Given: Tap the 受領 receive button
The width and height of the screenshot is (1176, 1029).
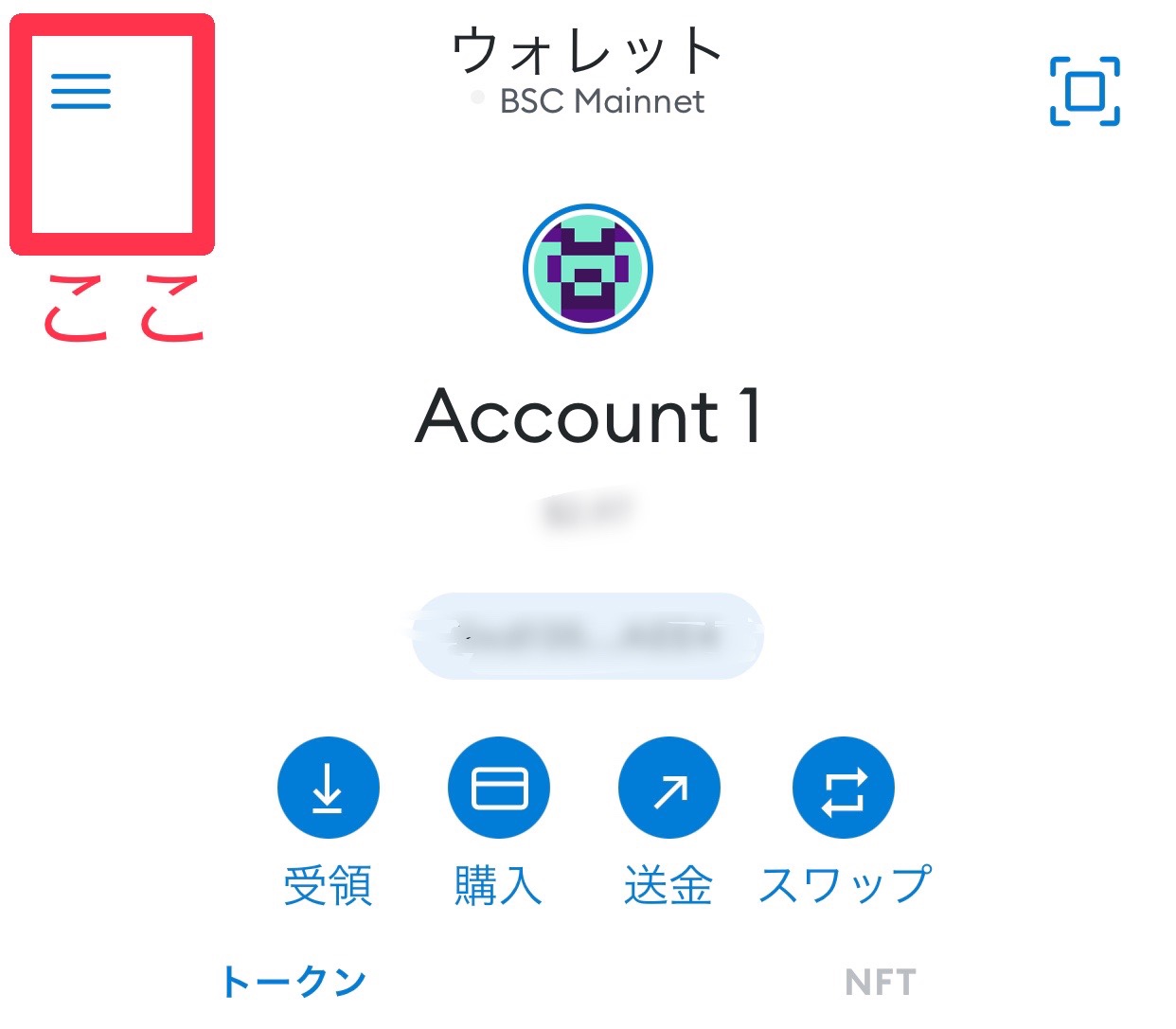Looking at the screenshot, I should pyautogui.click(x=328, y=789).
